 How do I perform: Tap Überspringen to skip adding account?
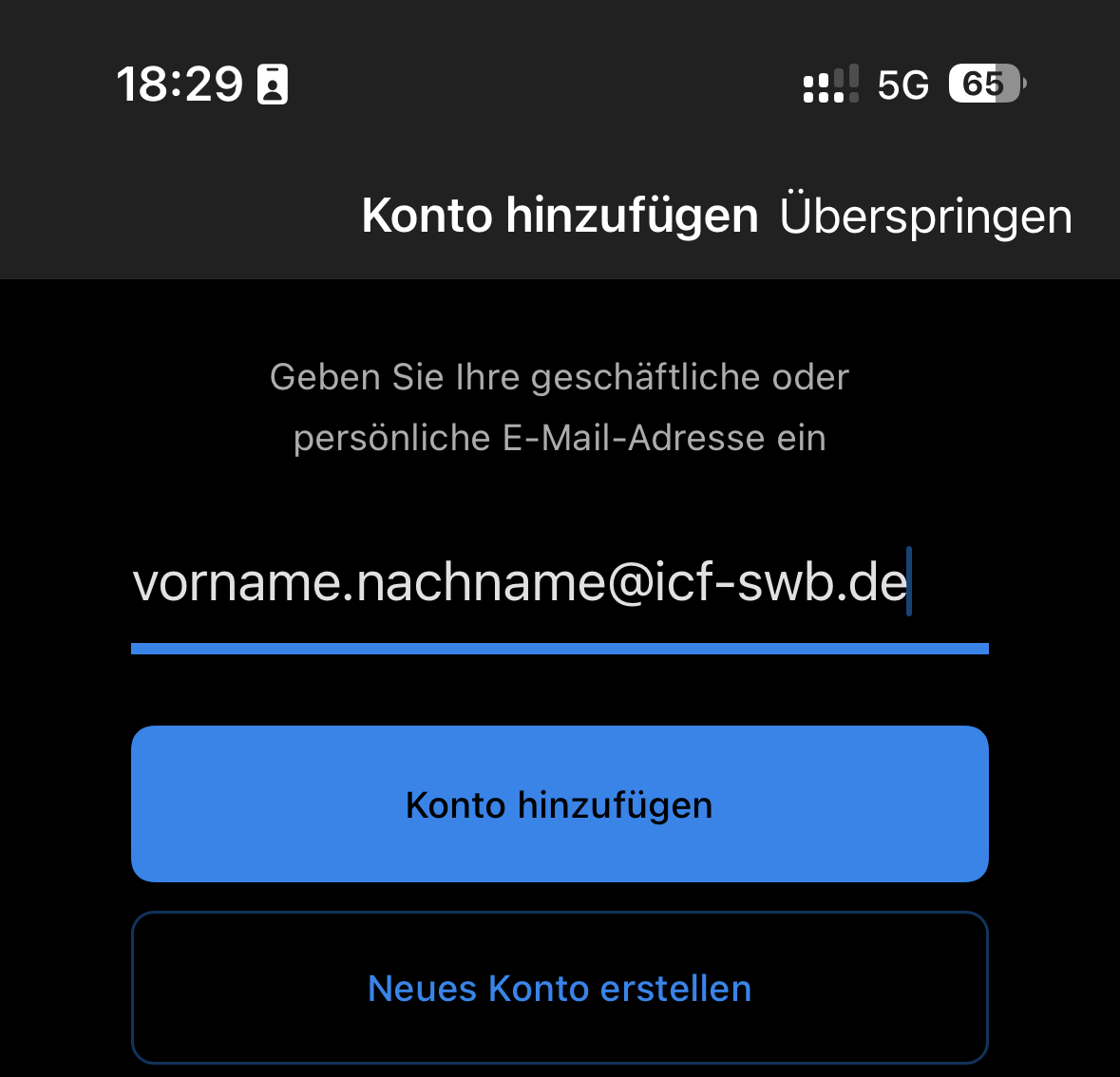(925, 217)
